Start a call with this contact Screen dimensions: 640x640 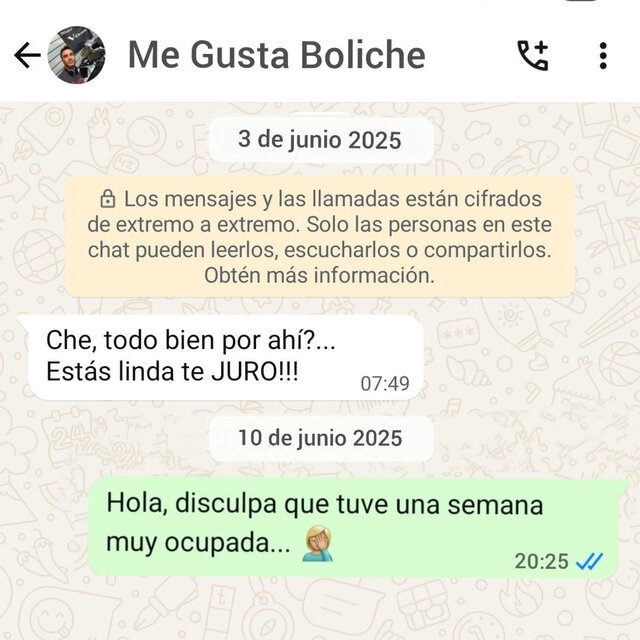[532, 56]
